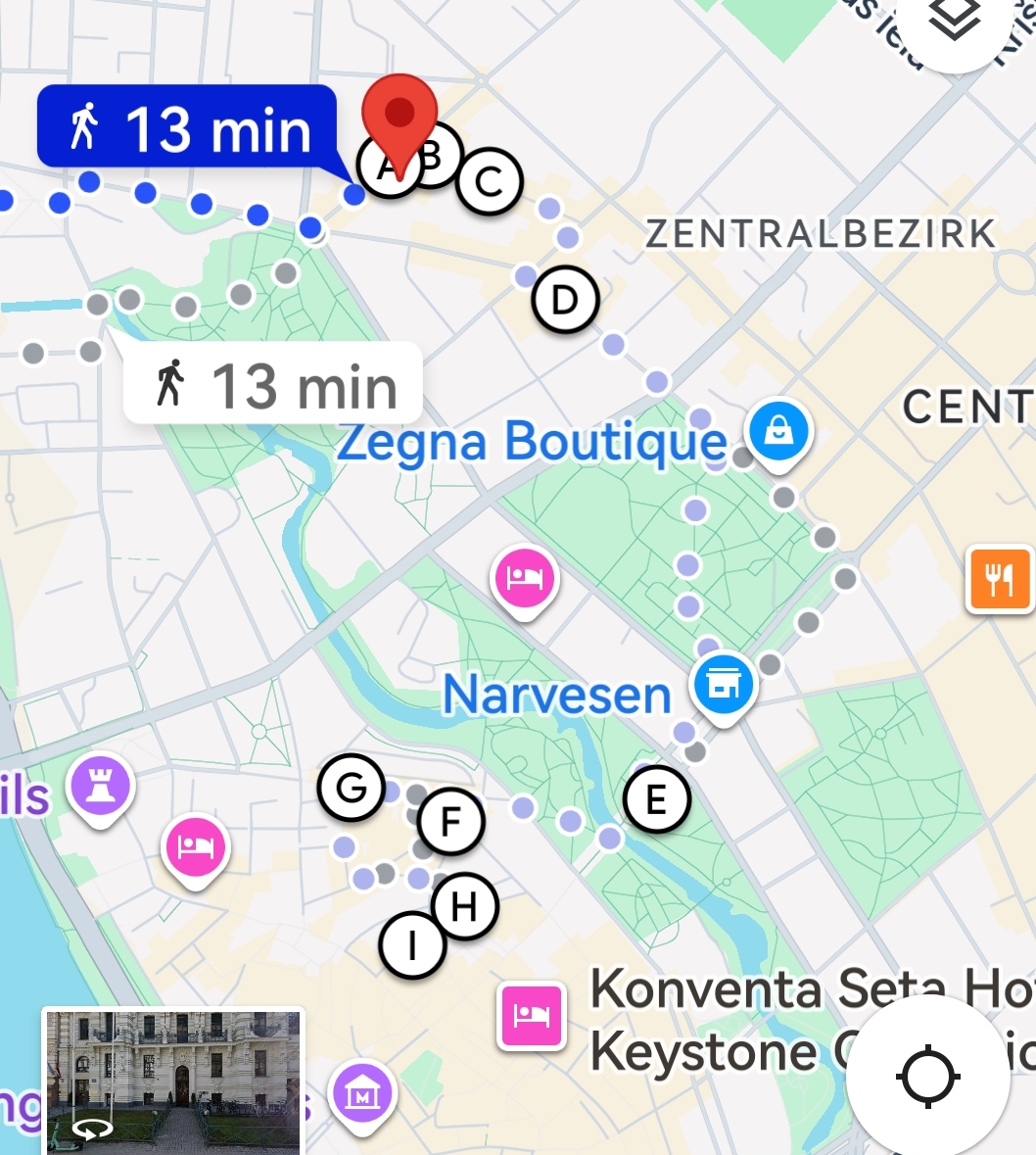The width and height of the screenshot is (1036, 1155).
Task: Open Konventa Seta Hotel pin
Action: tap(532, 1015)
